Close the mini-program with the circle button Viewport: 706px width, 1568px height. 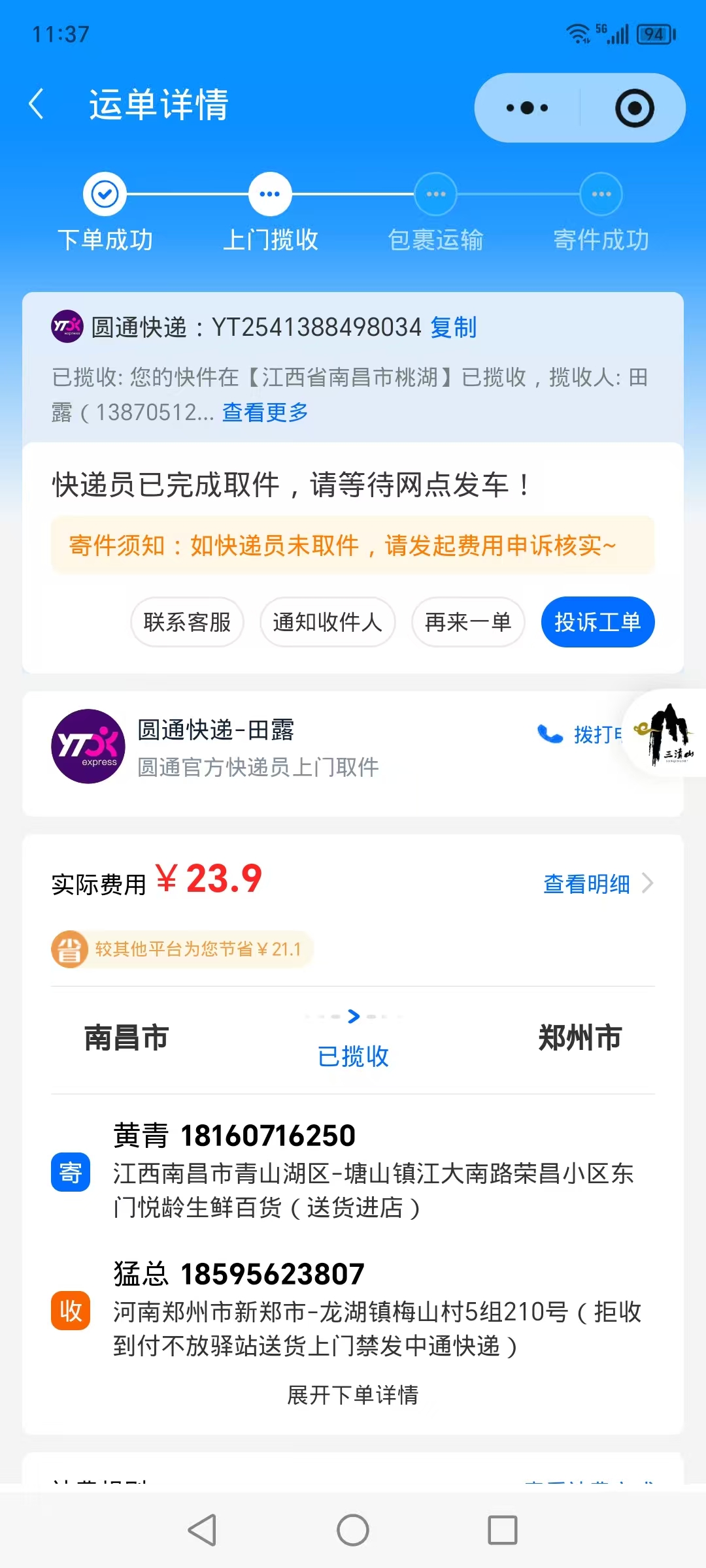(634, 108)
